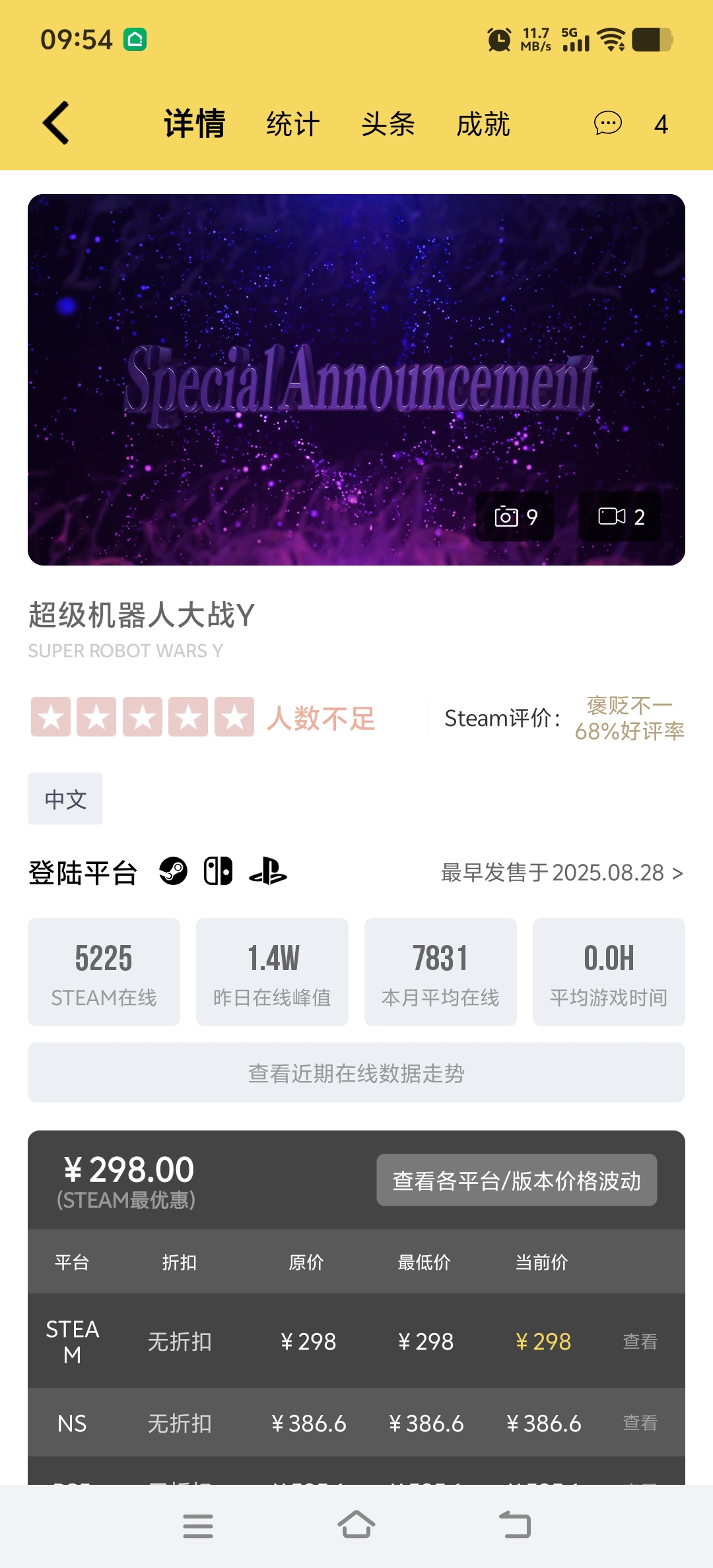Viewport: 713px width, 1568px height.
Task: Tap 查看 in the STEAM price row
Action: click(x=640, y=1342)
